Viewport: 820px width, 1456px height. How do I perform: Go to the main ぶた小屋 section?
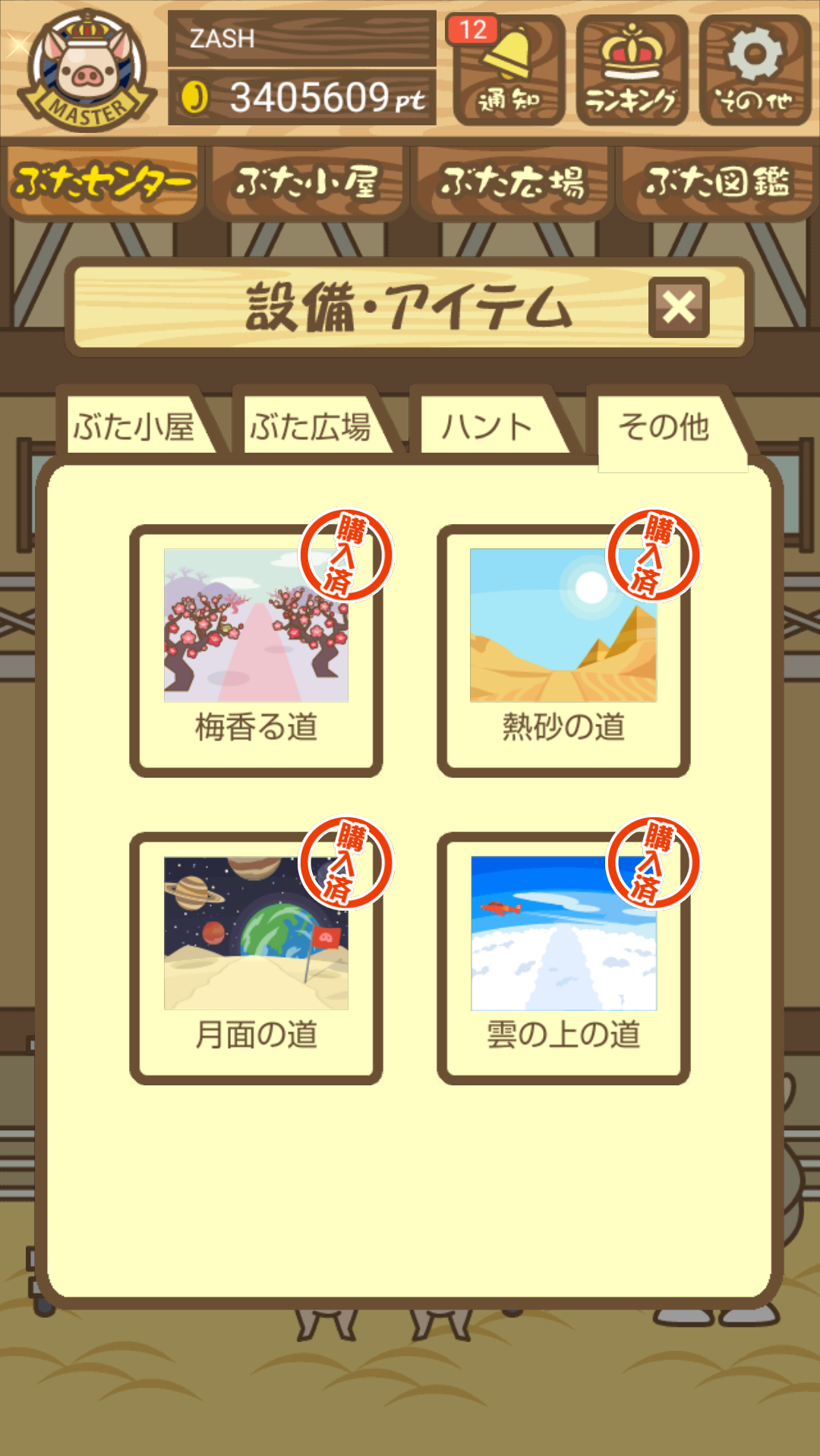click(307, 183)
